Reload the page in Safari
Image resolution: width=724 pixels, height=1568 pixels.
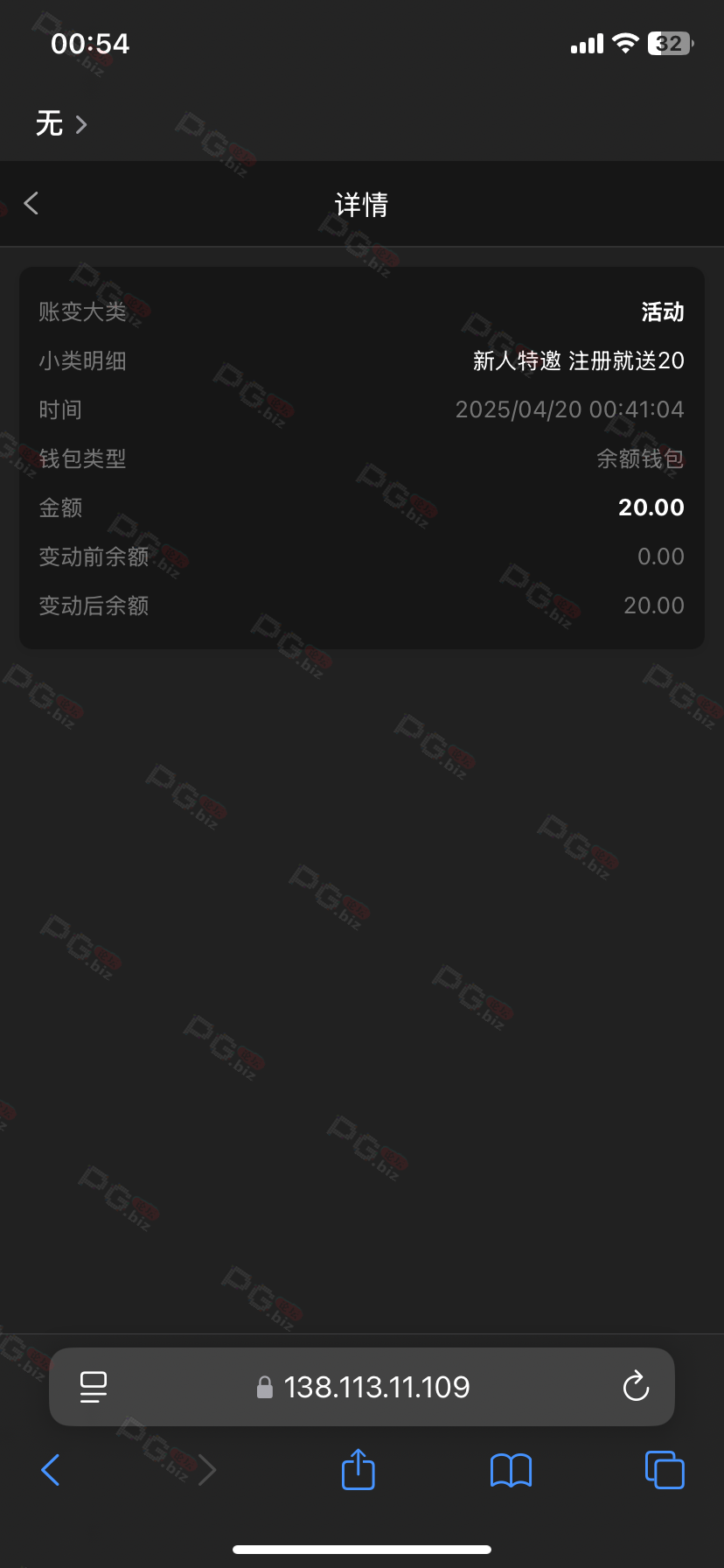pos(636,1386)
